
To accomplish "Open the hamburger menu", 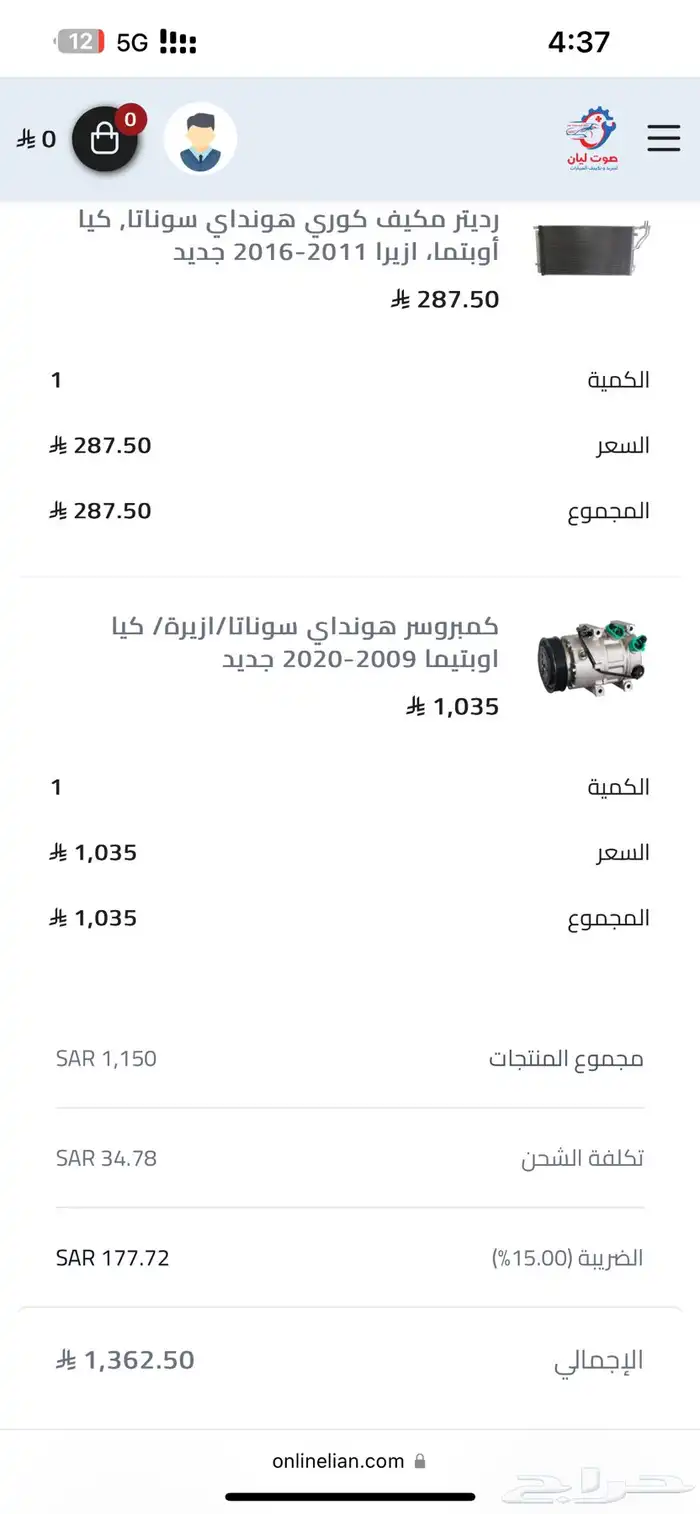I will pos(663,138).
